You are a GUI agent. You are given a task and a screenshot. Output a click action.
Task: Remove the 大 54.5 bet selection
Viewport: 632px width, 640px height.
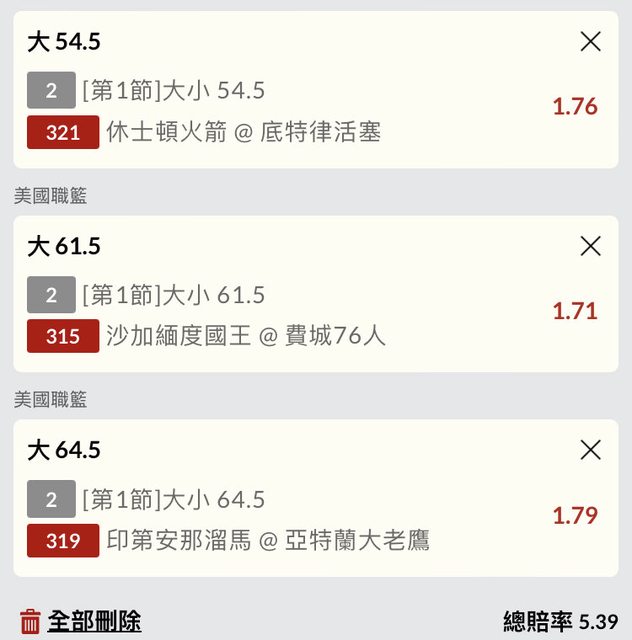point(591,41)
